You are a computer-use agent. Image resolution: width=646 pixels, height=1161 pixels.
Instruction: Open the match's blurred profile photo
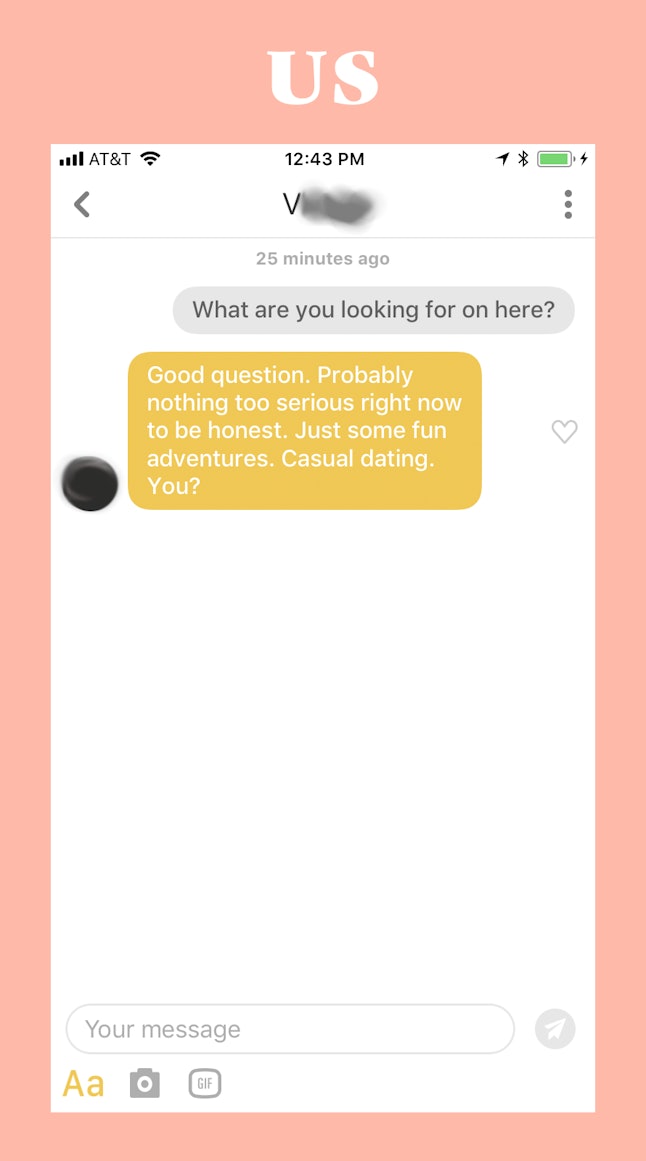coord(90,484)
